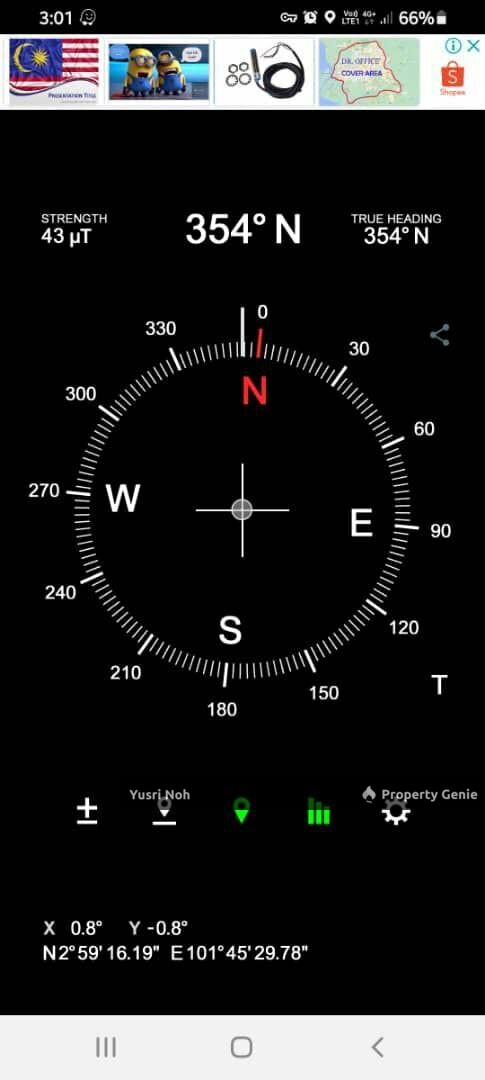Share the compass reading
485x1080 pixels.
point(440,335)
